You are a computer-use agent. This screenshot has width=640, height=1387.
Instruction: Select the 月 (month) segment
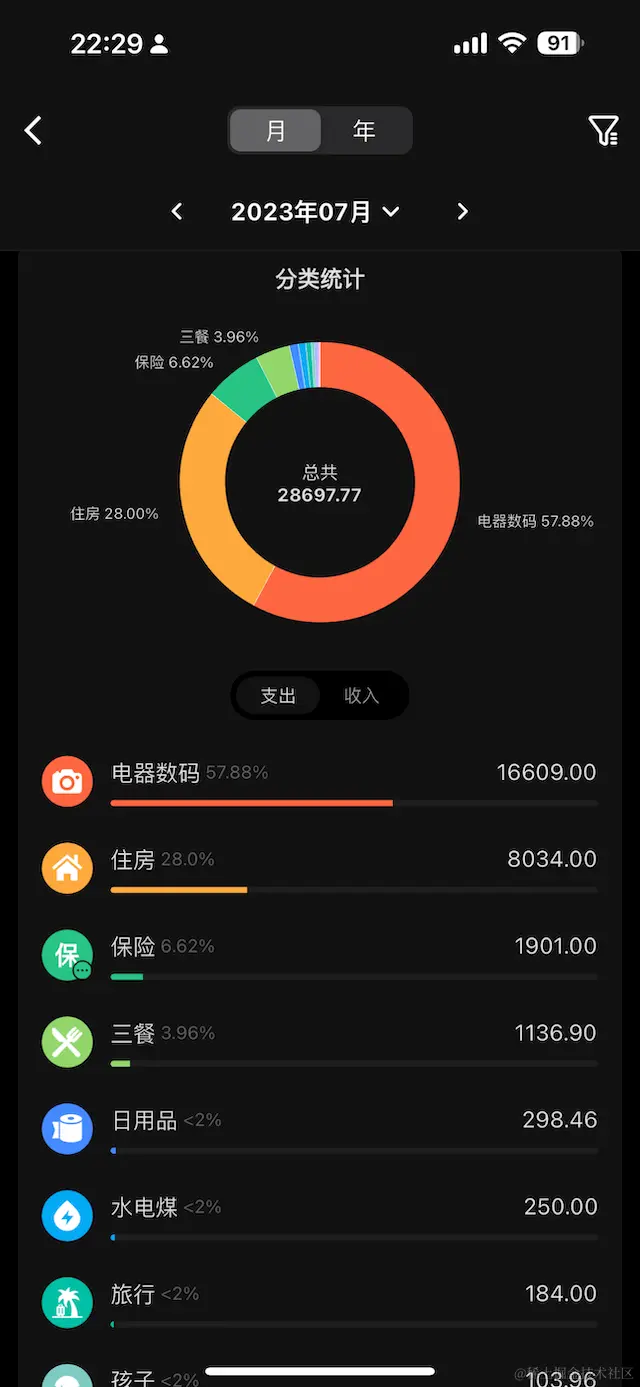click(x=276, y=131)
